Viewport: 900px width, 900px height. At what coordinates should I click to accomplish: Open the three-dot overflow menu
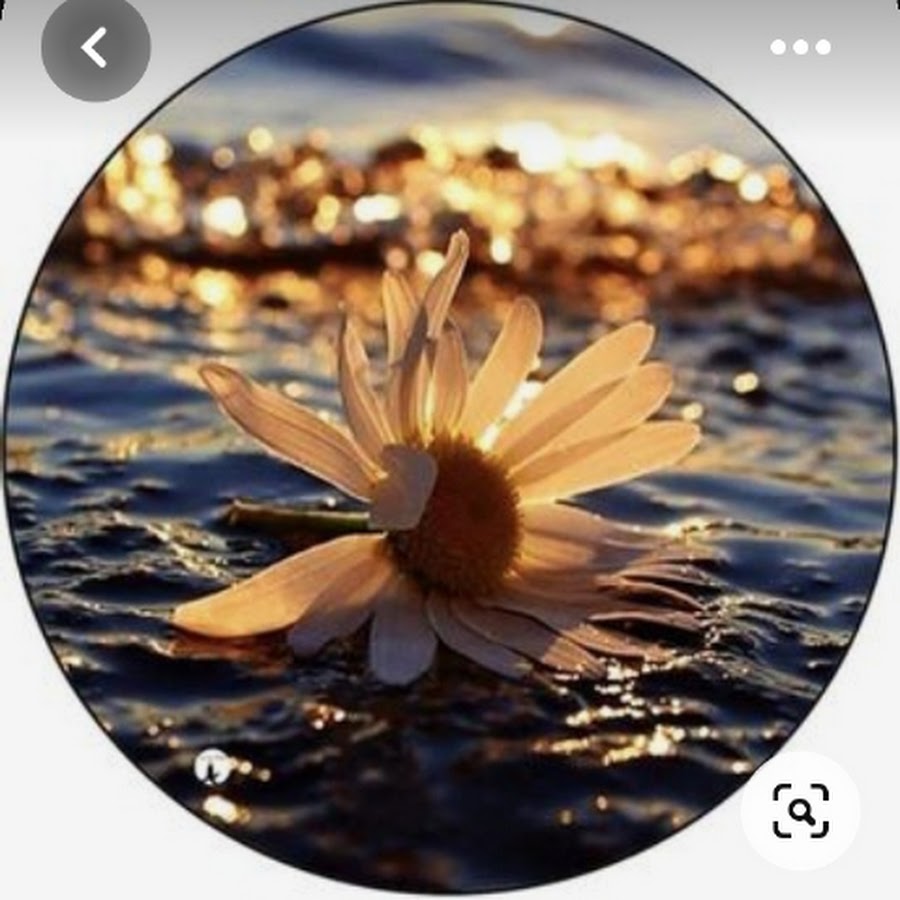tap(800, 47)
